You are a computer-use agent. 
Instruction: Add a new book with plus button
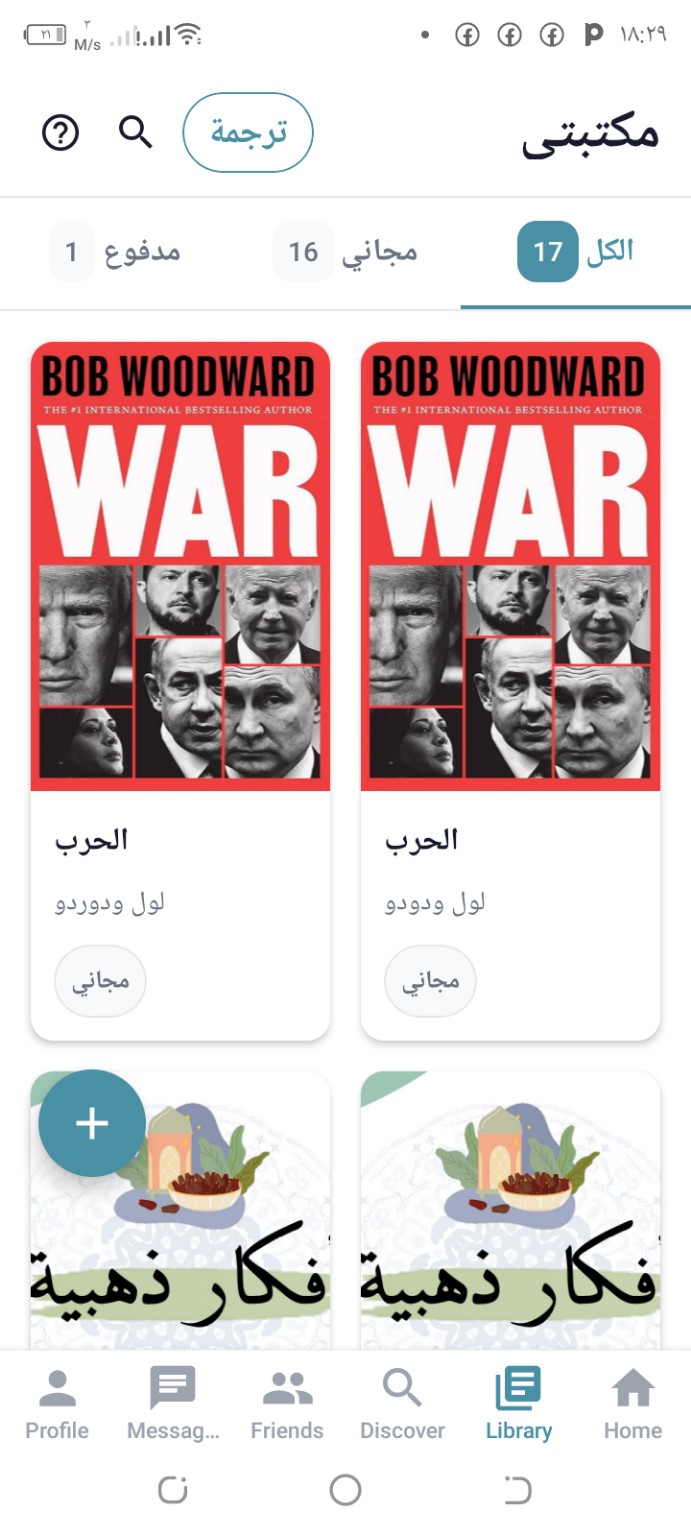(92, 1123)
